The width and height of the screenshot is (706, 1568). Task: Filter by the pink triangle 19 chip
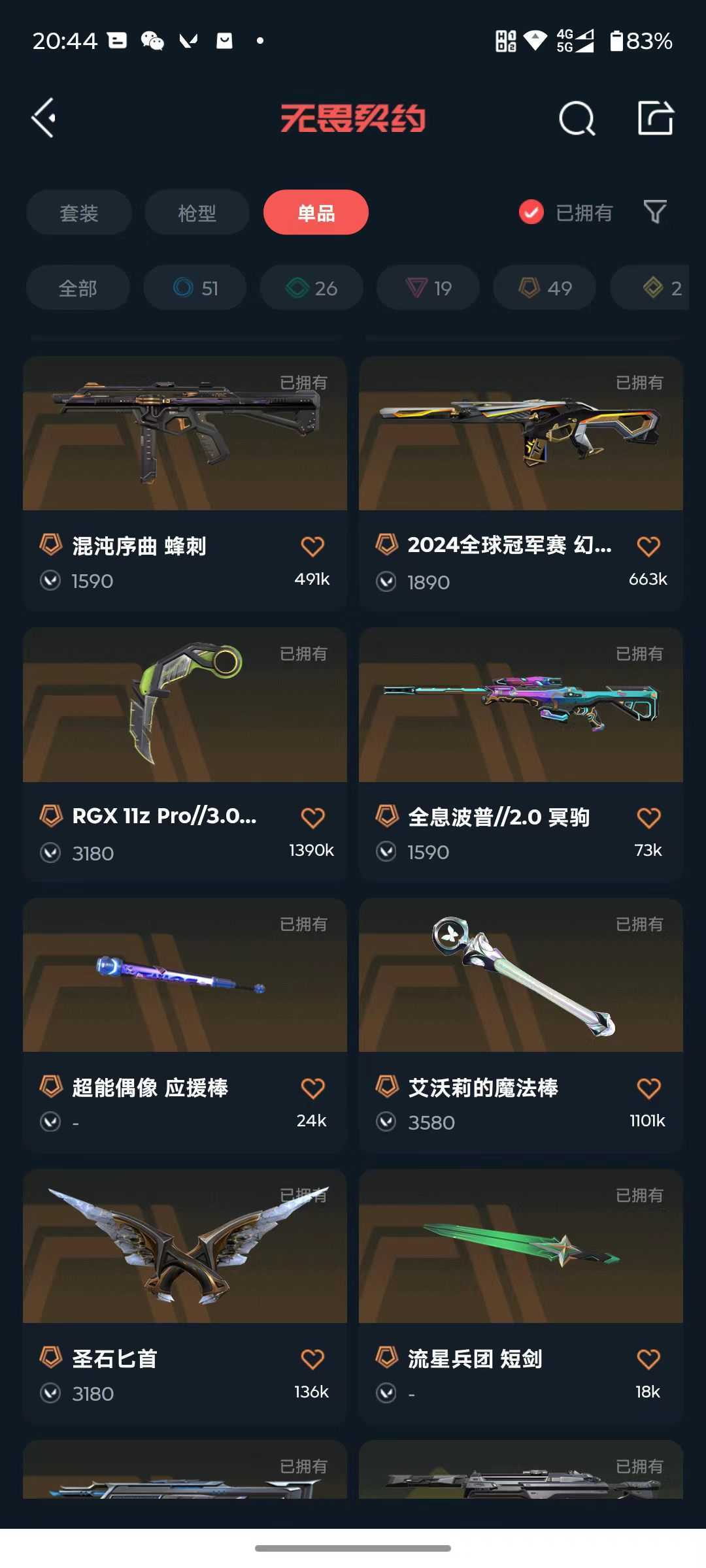pos(428,287)
